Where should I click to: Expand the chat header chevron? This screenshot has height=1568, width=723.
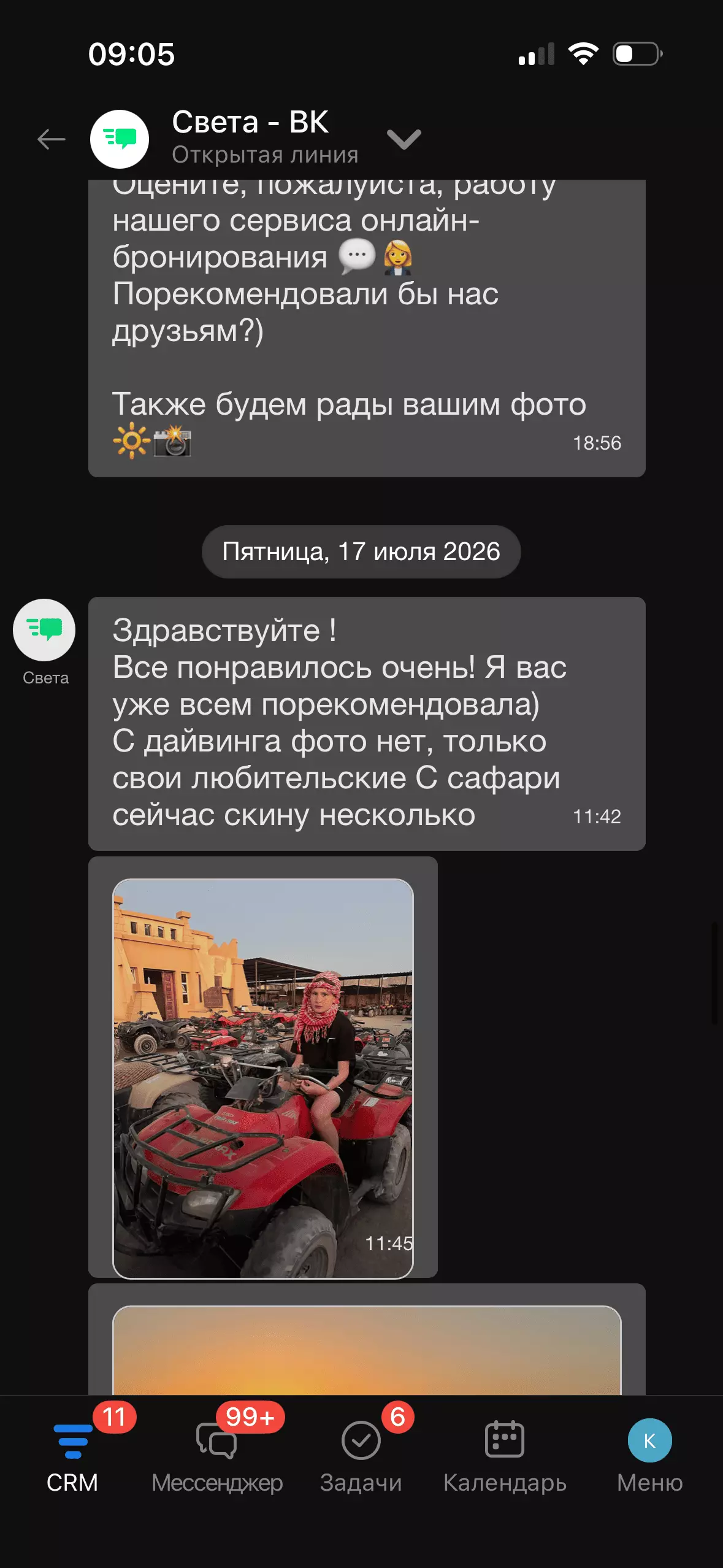(404, 139)
